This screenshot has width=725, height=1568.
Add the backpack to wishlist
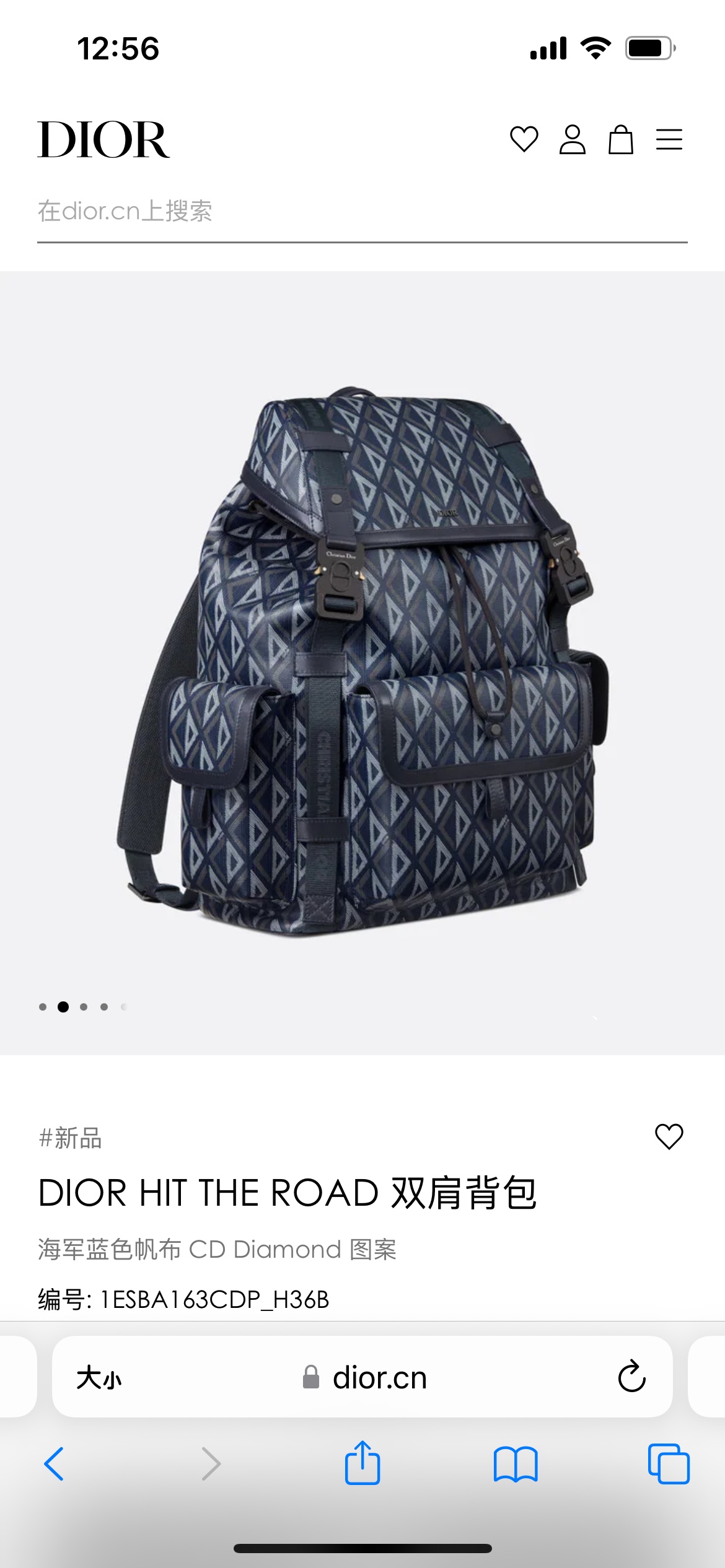[x=669, y=1136]
